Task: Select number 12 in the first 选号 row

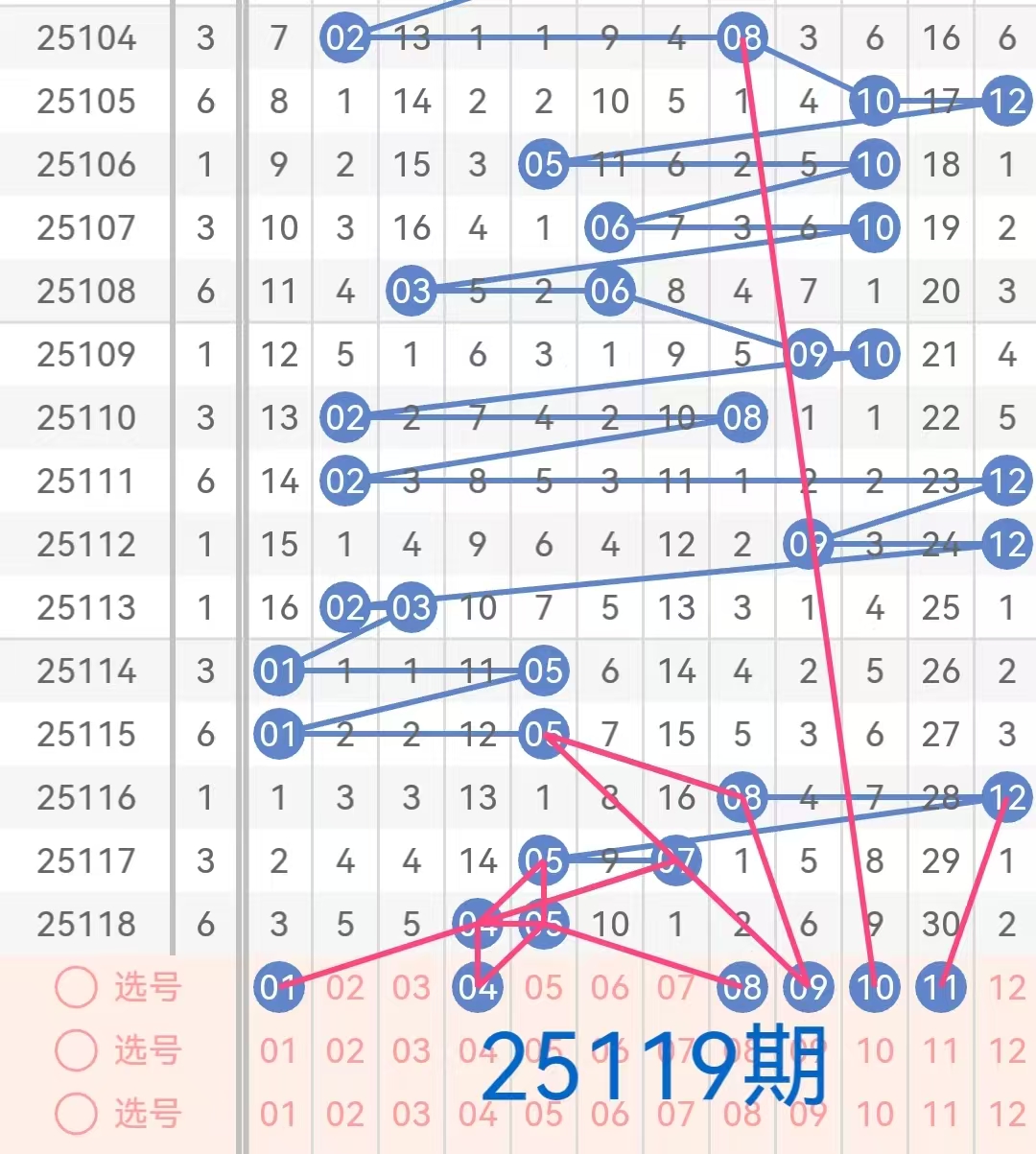Action: coord(1007,987)
